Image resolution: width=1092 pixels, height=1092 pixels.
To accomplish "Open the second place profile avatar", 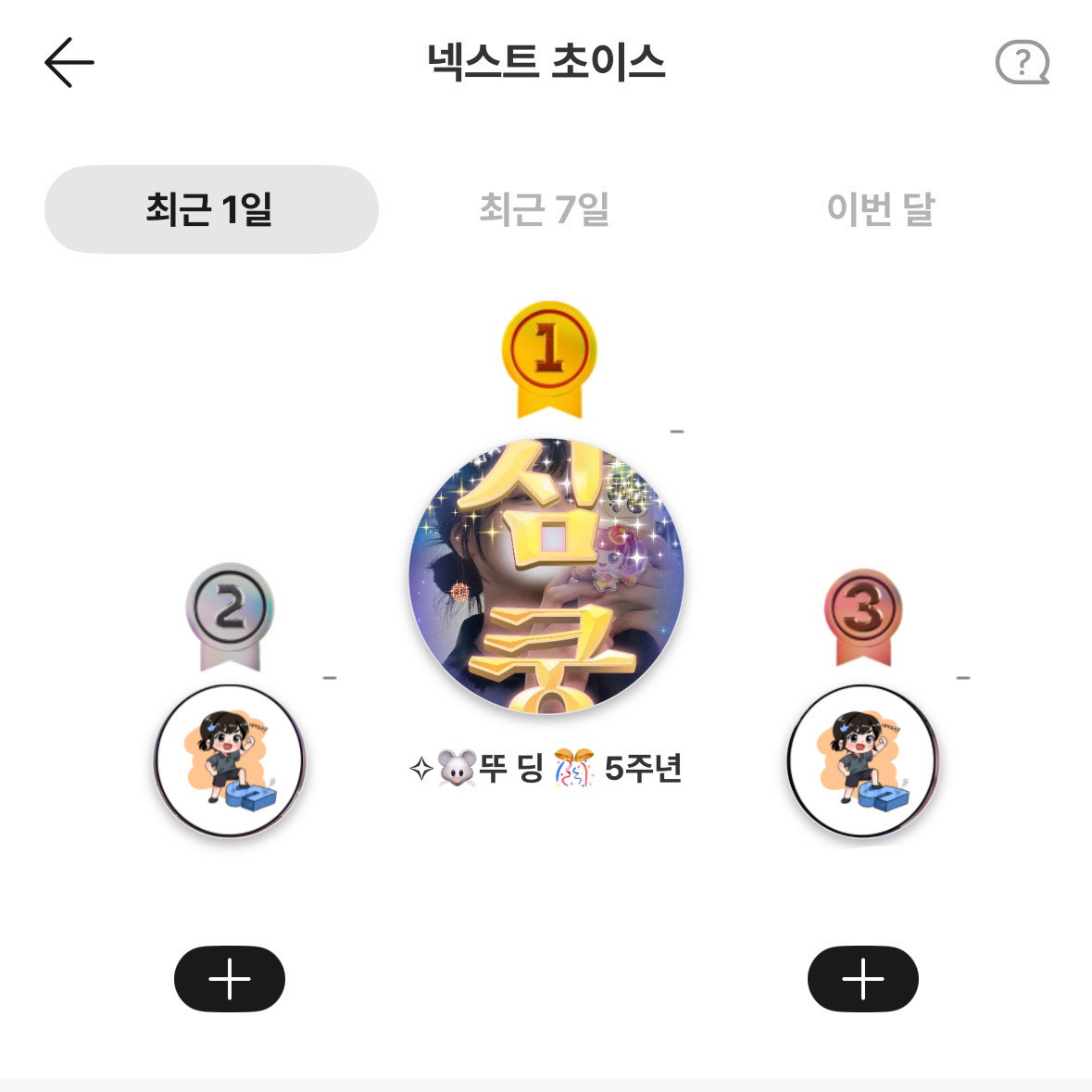I will coord(229,761).
